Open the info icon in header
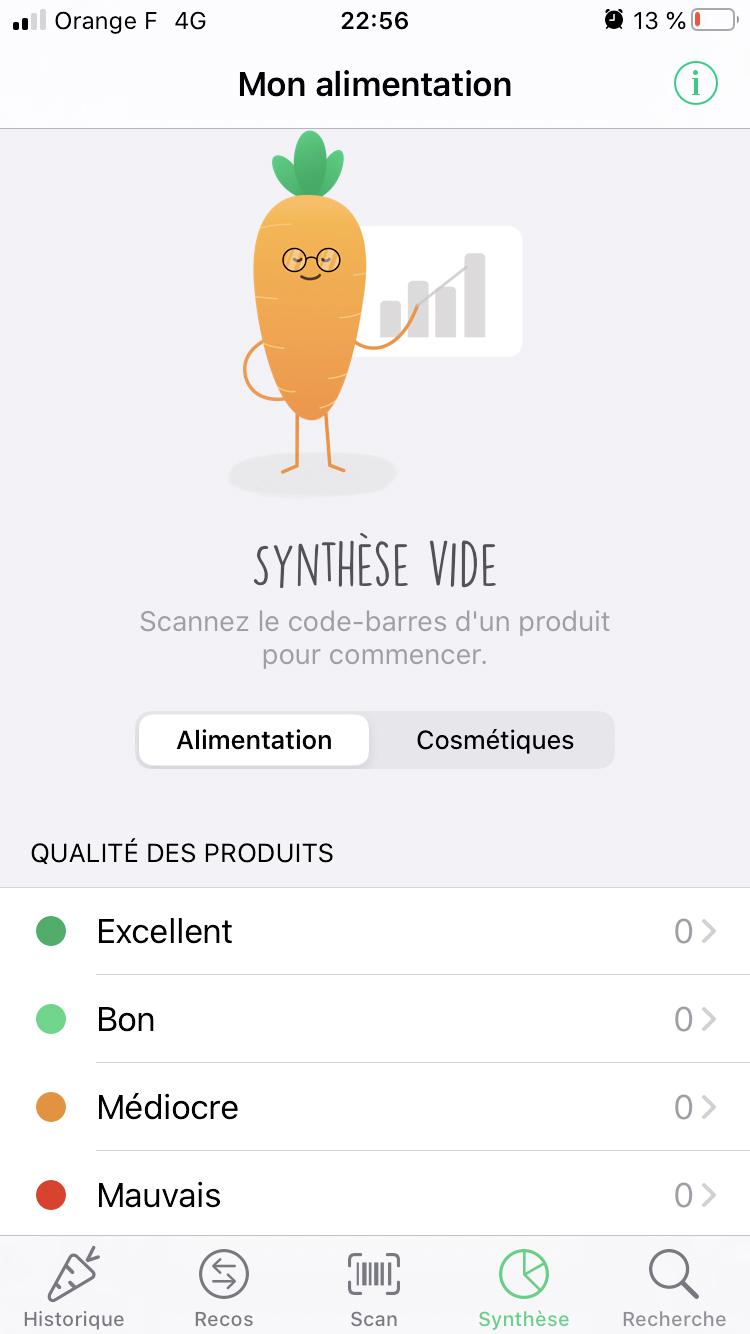The width and height of the screenshot is (750, 1334). (695, 83)
